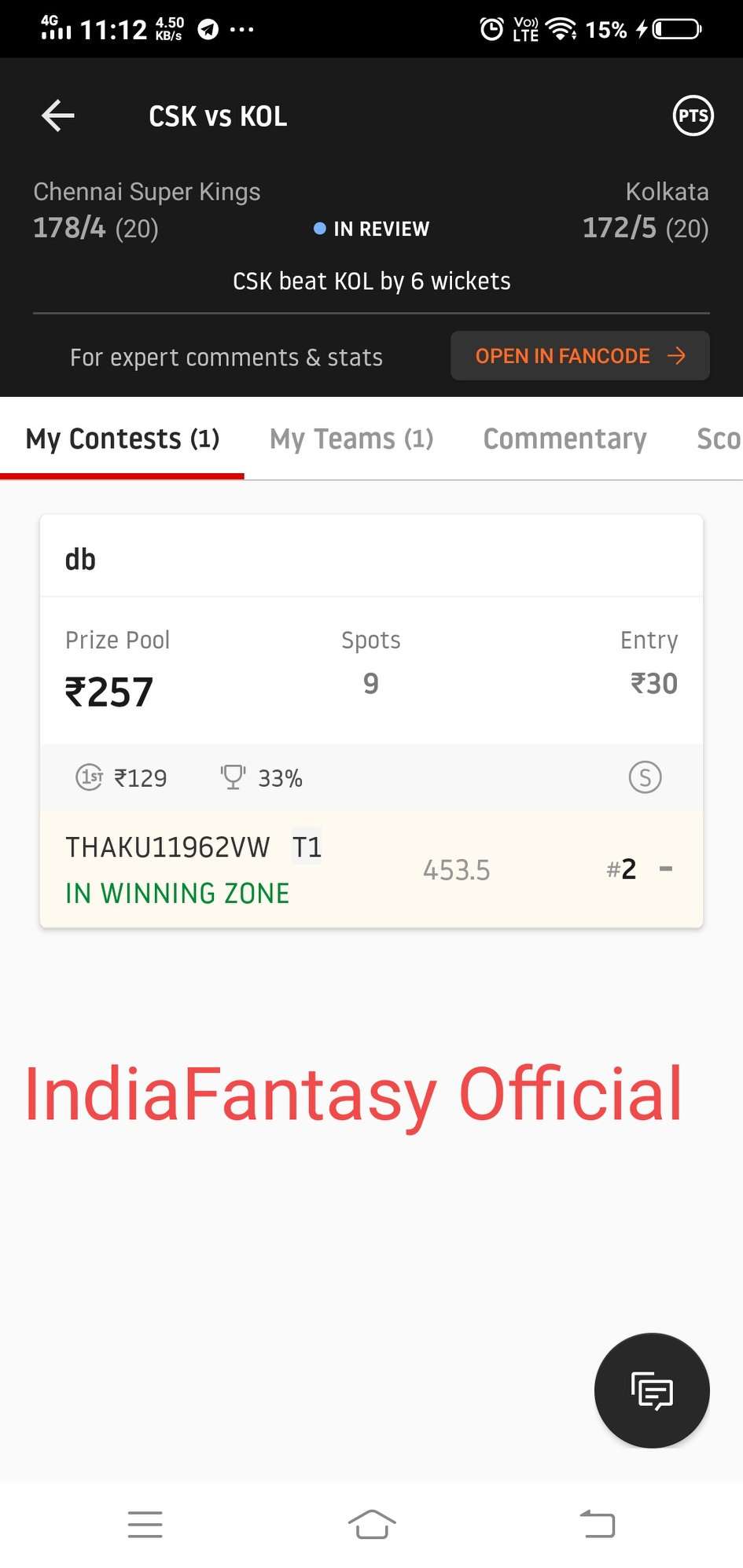Switch to the Commentary tab
This screenshot has width=743, height=1568.
565,439
